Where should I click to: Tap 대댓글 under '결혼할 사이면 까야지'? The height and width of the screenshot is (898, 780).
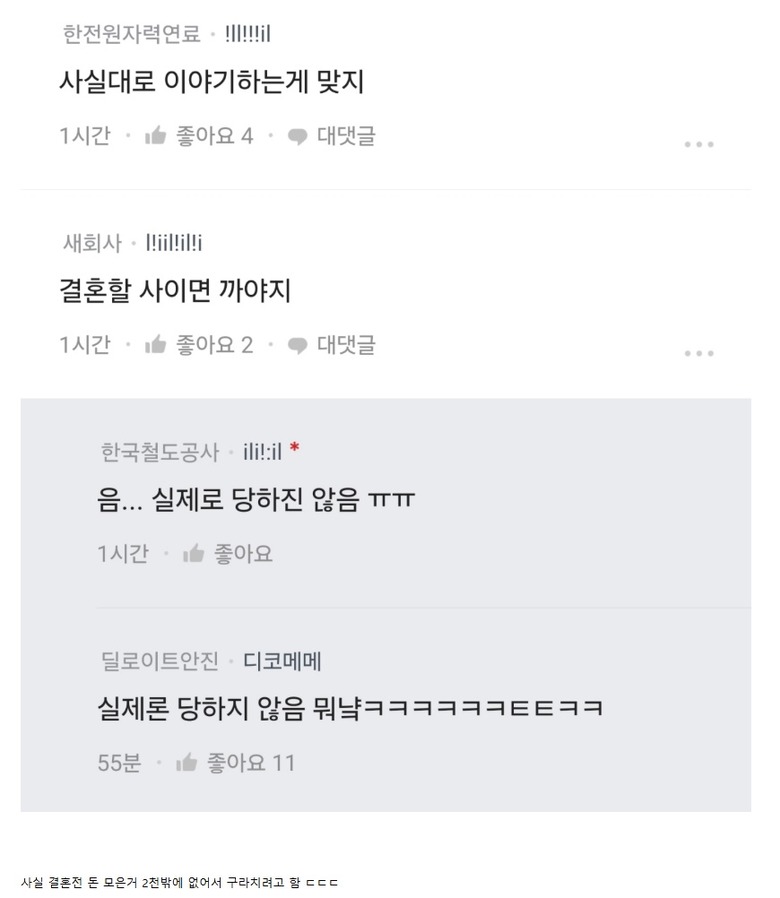click(x=331, y=345)
